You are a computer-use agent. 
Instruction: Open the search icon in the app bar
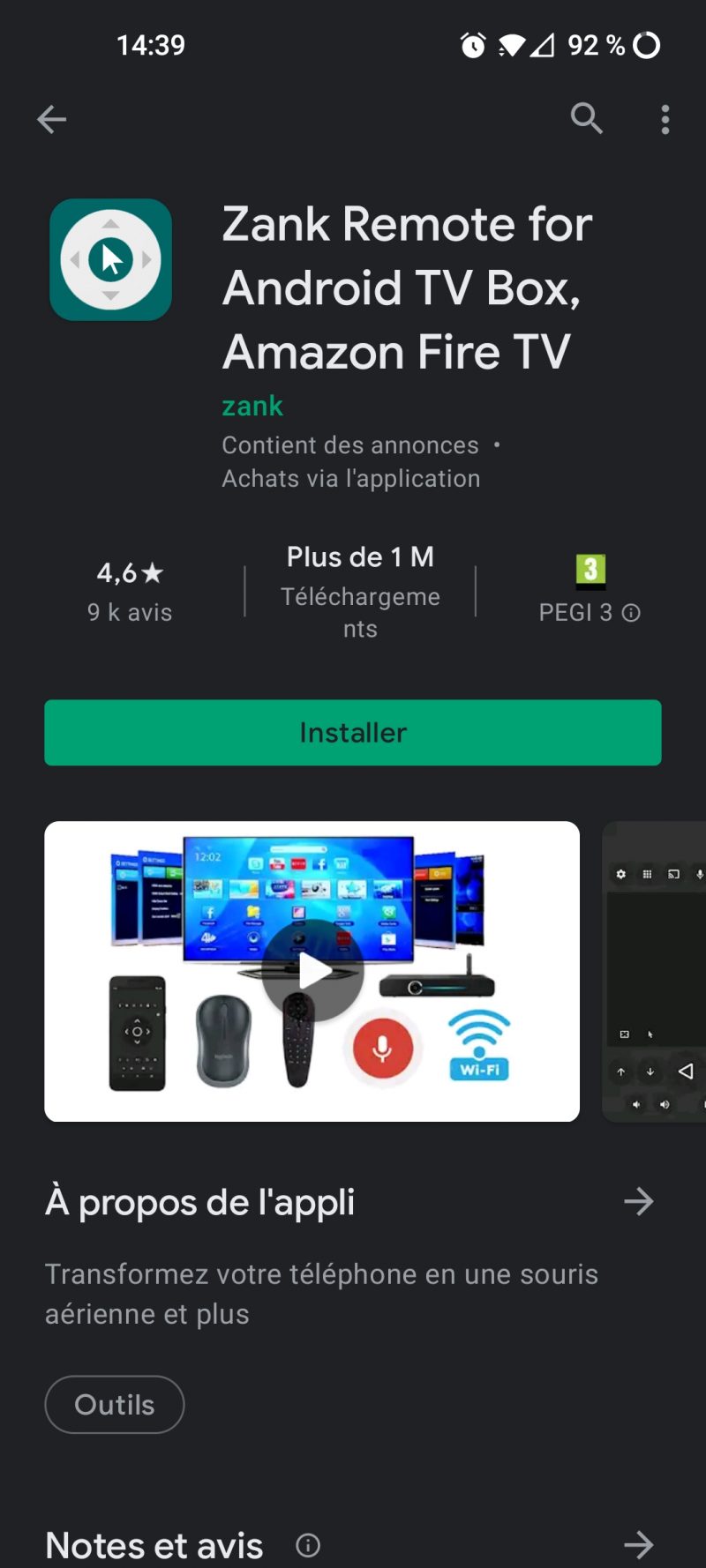pyautogui.click(x=586, y=118)
